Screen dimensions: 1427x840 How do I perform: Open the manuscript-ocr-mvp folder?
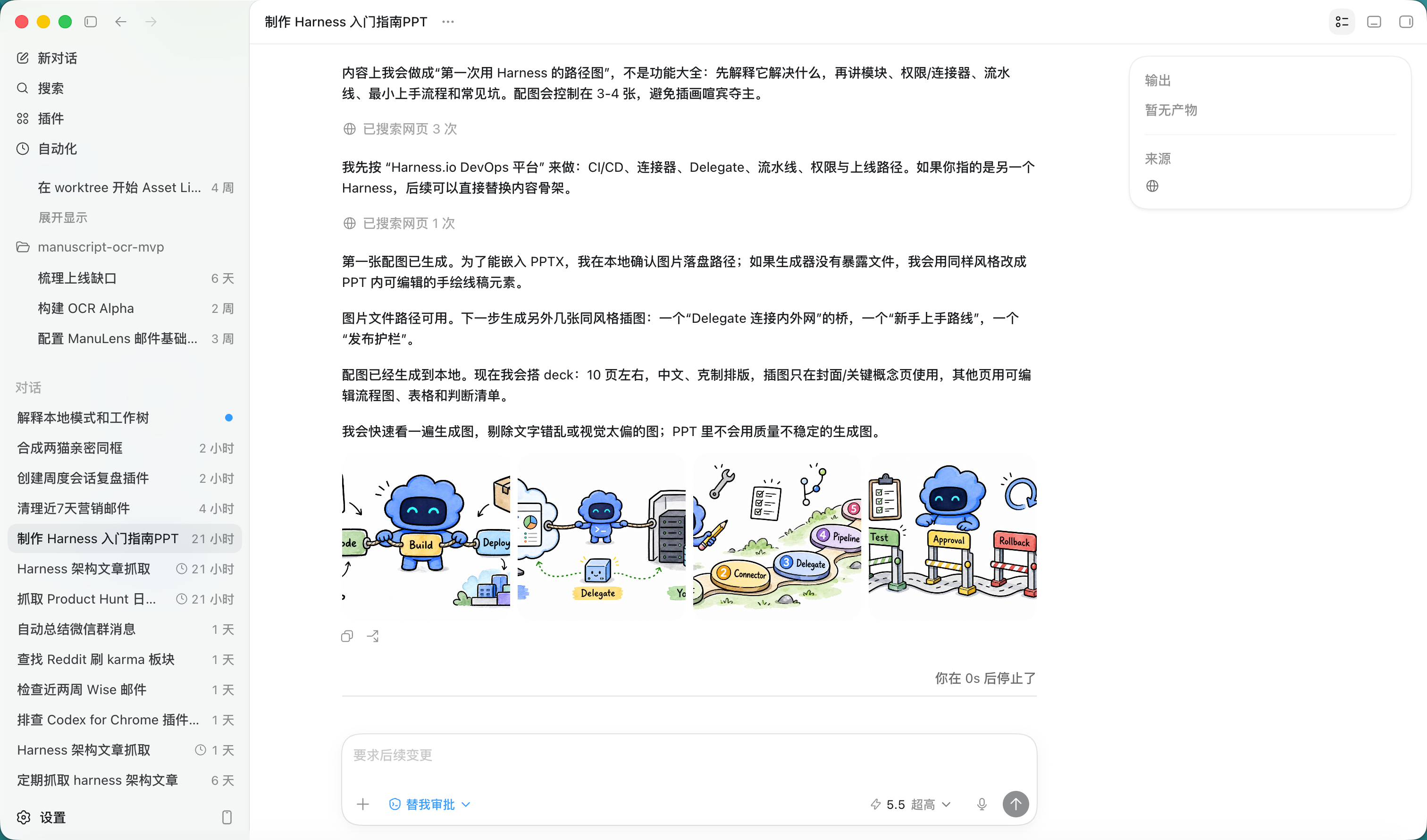pyautogui.click(x=91, y=247)
